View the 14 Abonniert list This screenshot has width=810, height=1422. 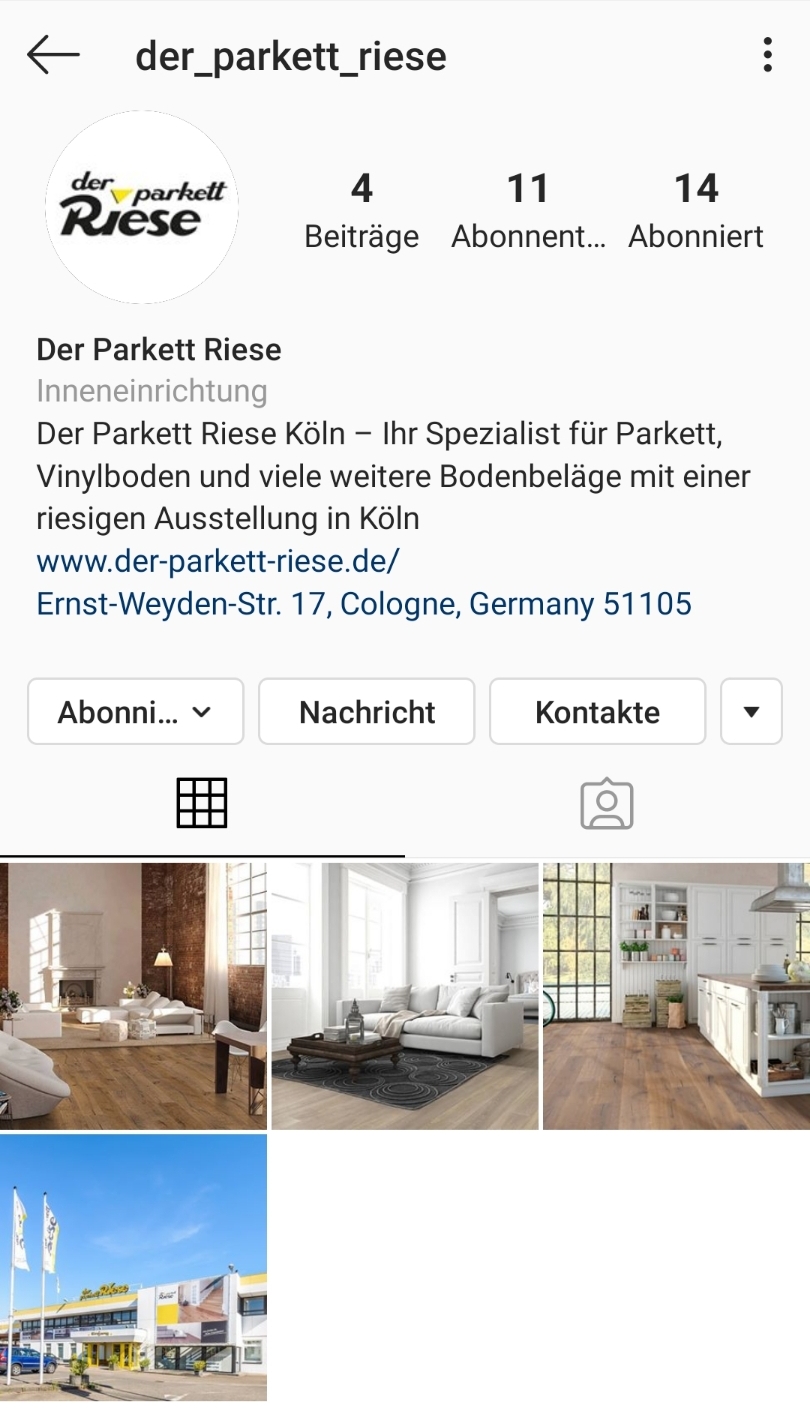[x=696, y=210]
